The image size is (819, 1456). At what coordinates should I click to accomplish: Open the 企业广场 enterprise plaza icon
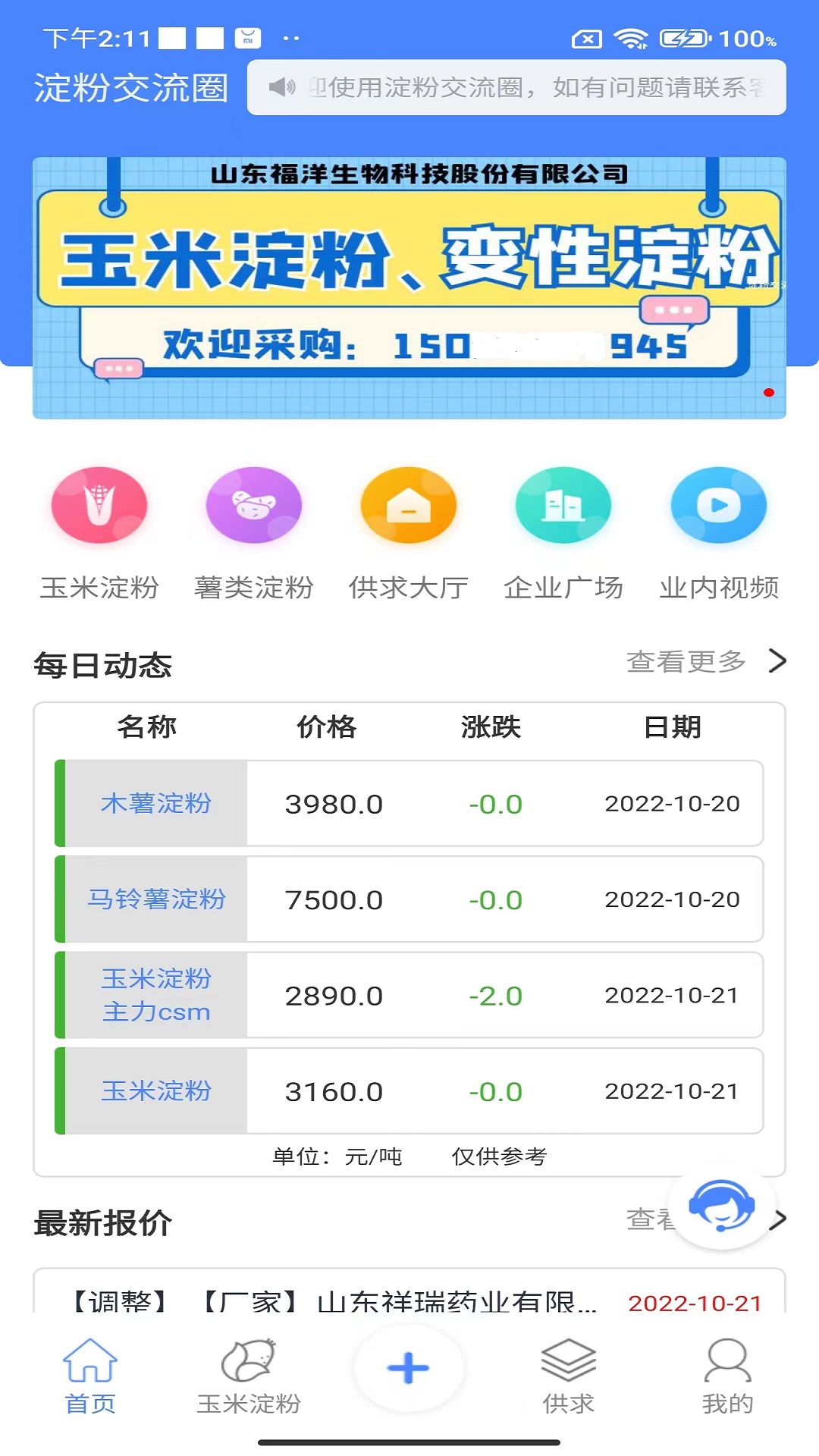(x=563, y=507)
